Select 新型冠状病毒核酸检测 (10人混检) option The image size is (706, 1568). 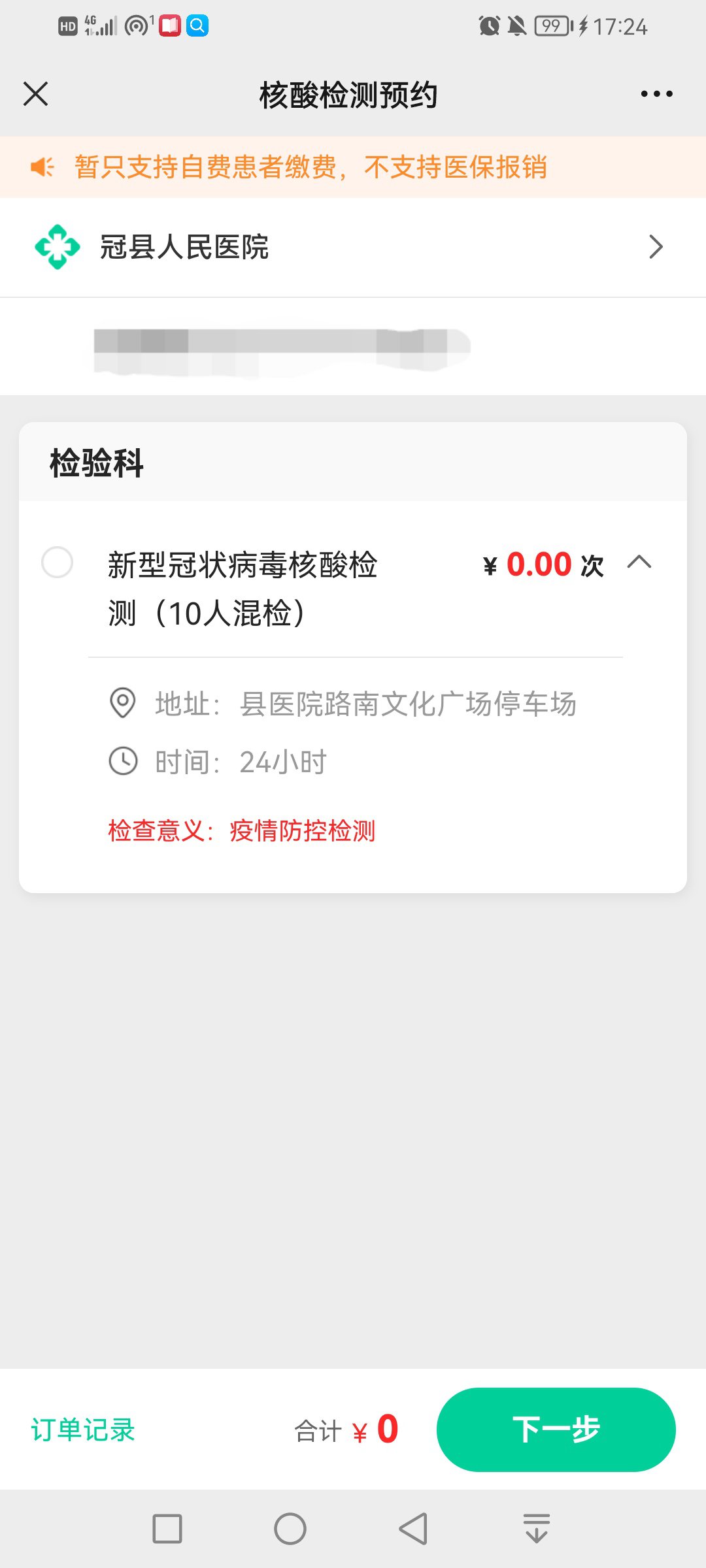pos(57,563)
